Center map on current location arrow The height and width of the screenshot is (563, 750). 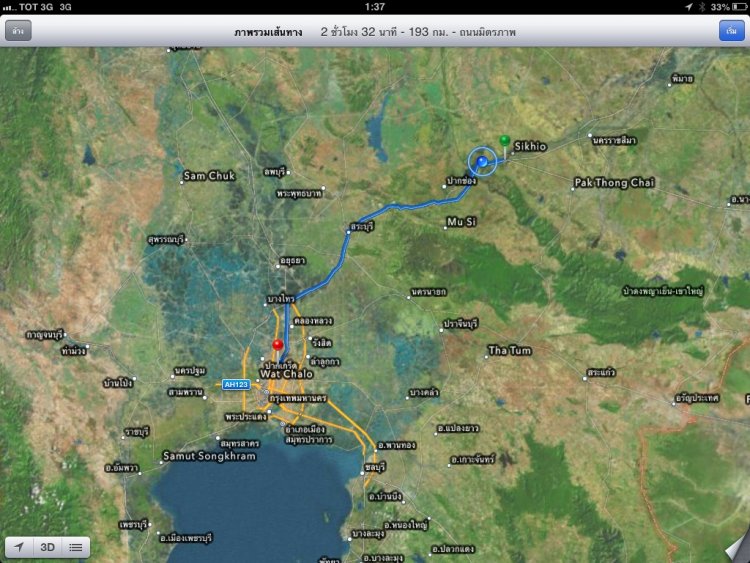[20, 547]
